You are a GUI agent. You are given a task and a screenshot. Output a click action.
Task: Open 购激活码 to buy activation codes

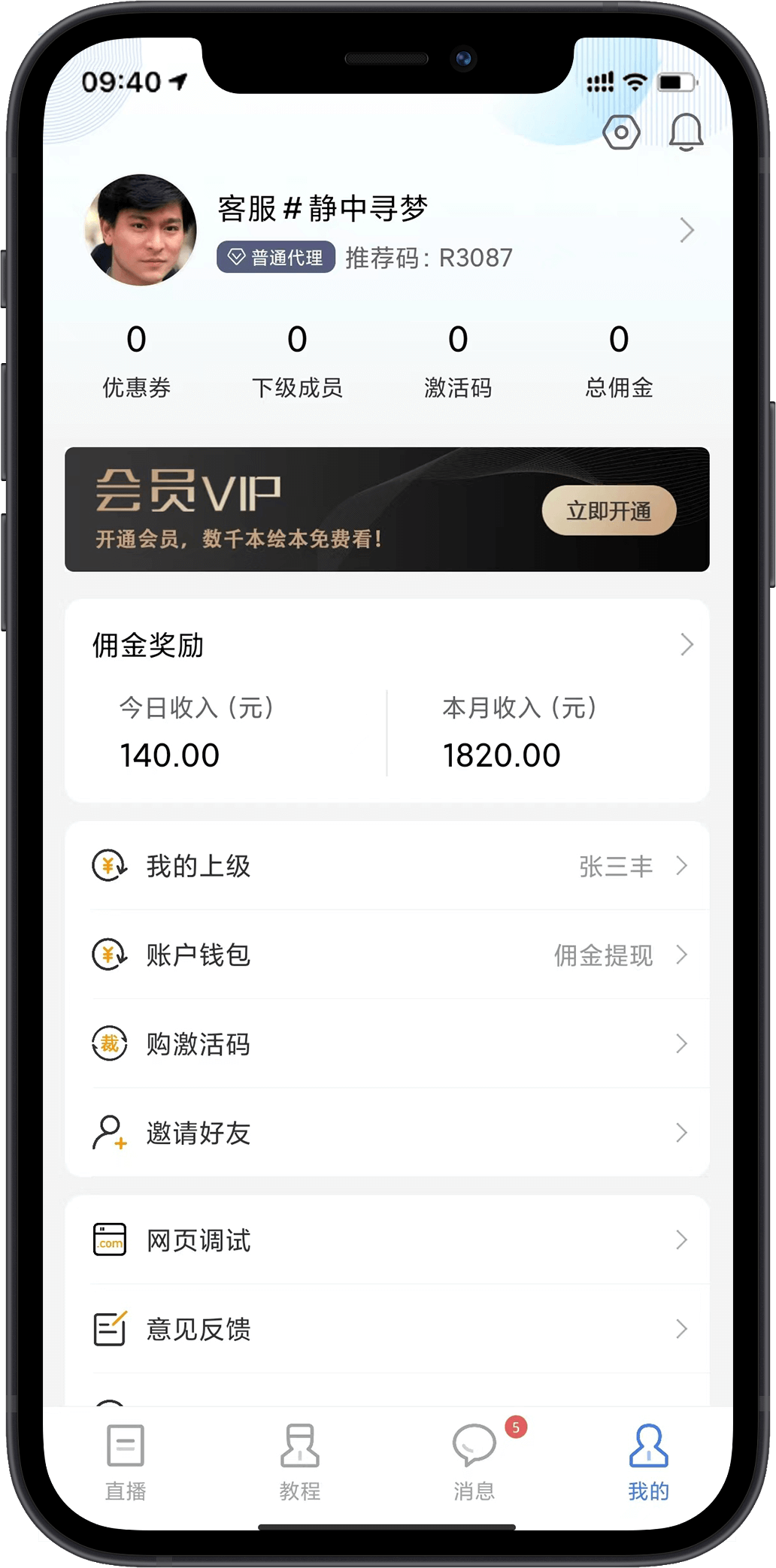(x=386, y=1043)
